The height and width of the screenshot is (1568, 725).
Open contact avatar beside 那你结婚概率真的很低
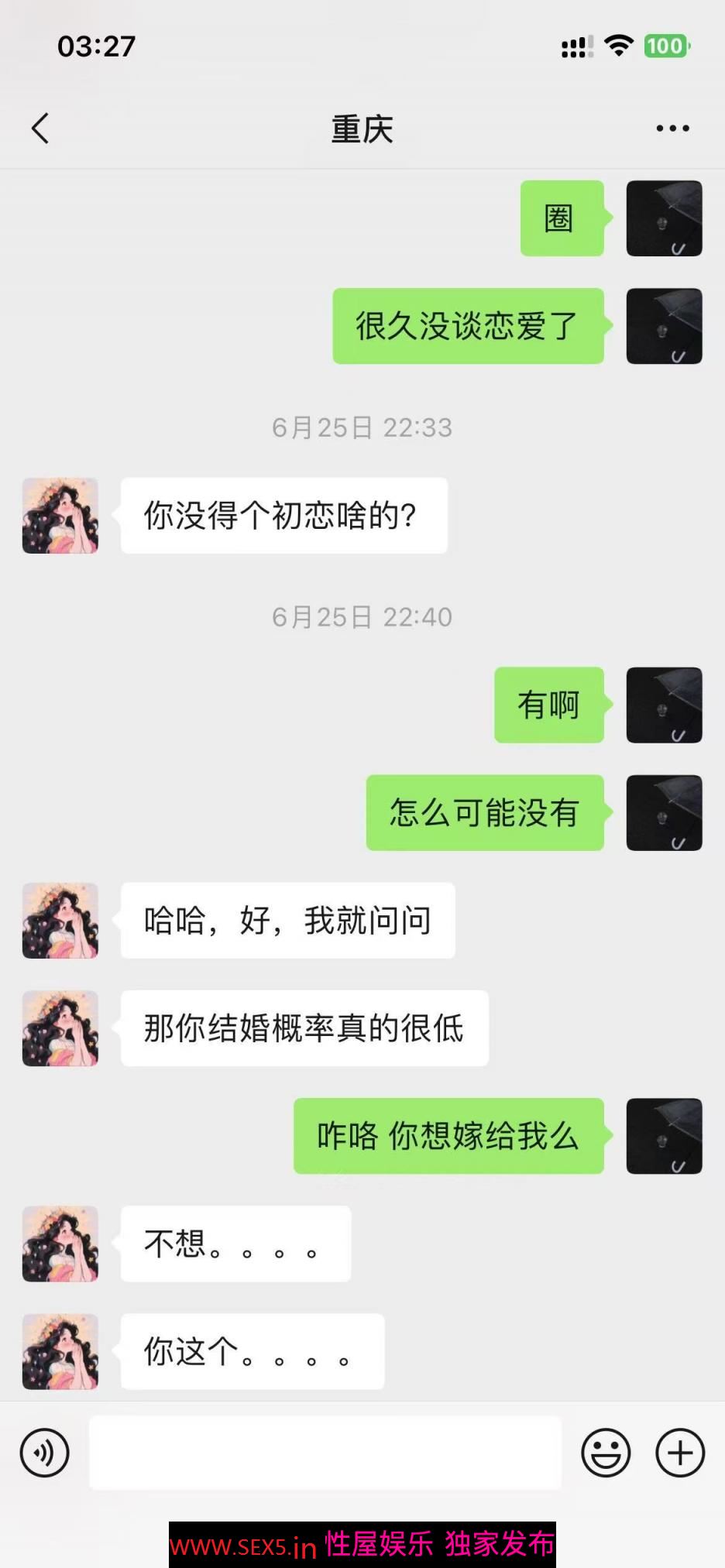click(x=60, y=1028)
